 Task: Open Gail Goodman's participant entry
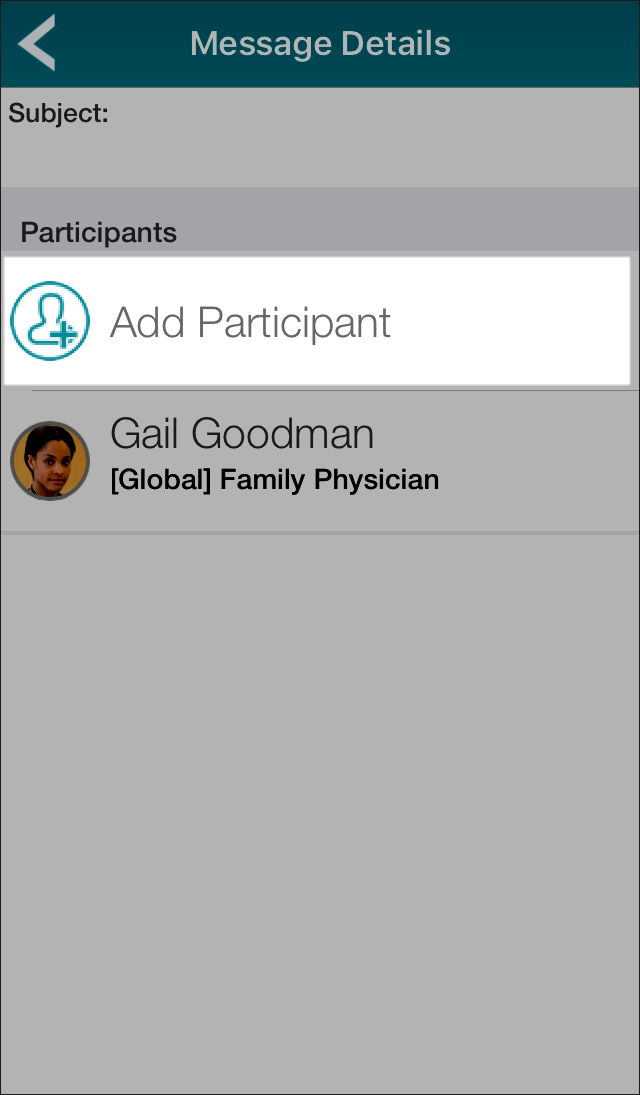pyautogui.click(x=320, y=461)
